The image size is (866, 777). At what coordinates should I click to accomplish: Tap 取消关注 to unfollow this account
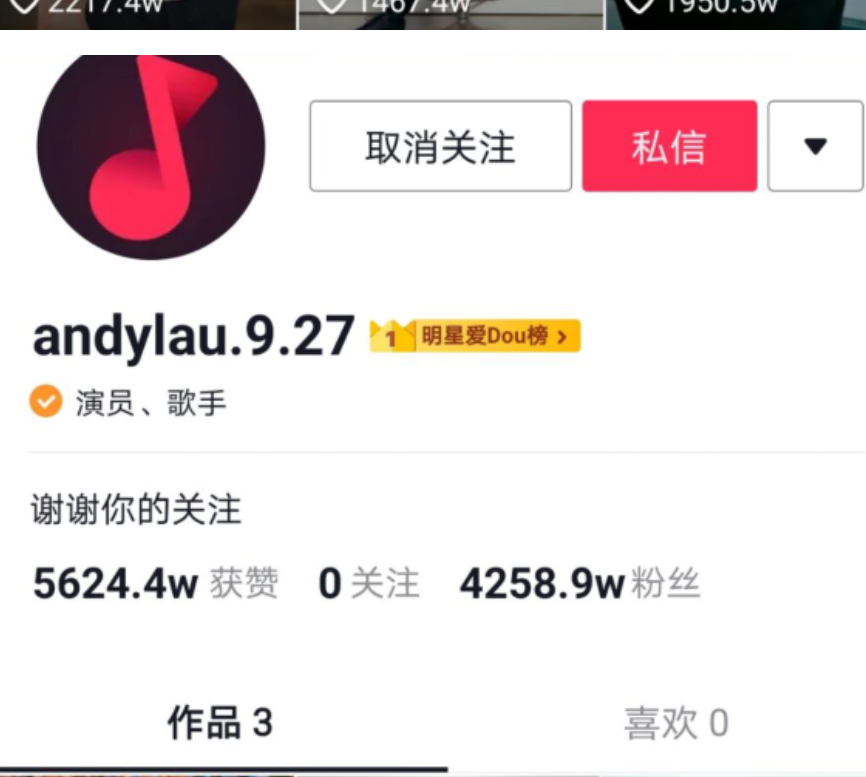[440, 146]
